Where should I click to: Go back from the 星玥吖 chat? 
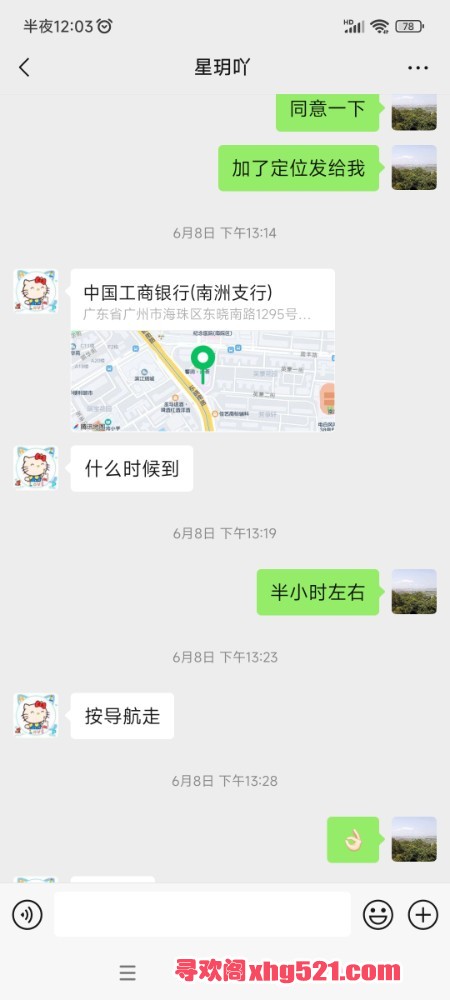[x=24, y=67]
